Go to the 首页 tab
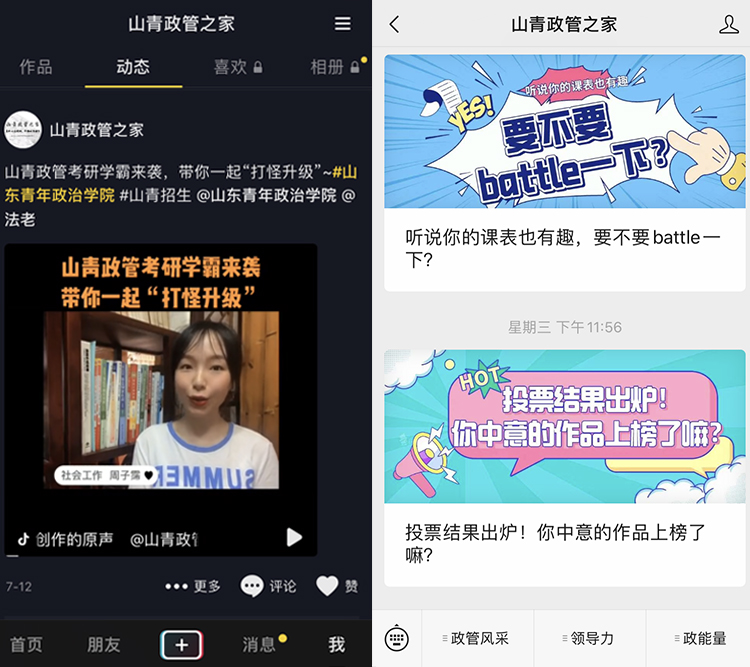 coord(26,644)
